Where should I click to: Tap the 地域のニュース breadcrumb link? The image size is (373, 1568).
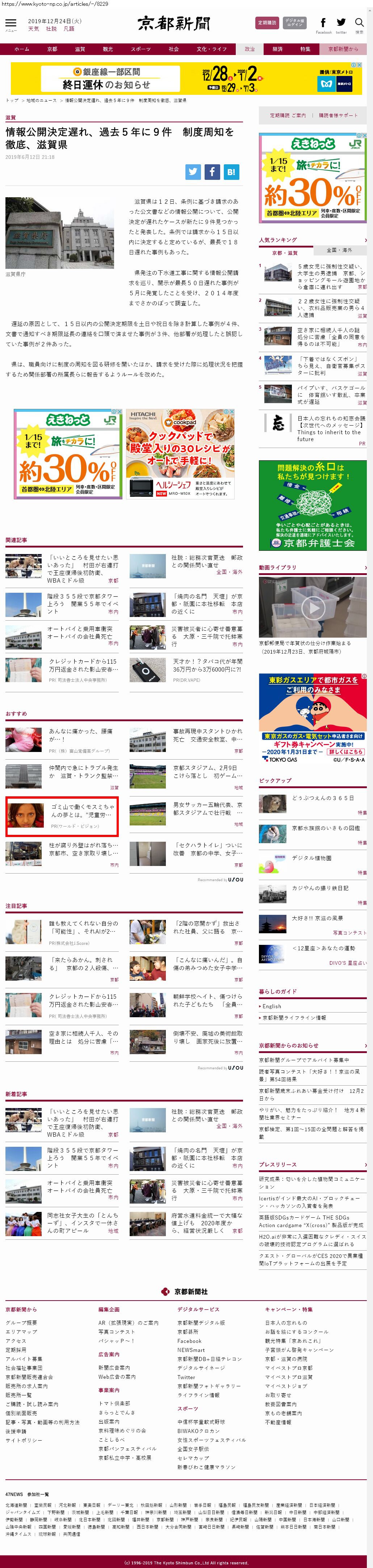coord(41,101)
